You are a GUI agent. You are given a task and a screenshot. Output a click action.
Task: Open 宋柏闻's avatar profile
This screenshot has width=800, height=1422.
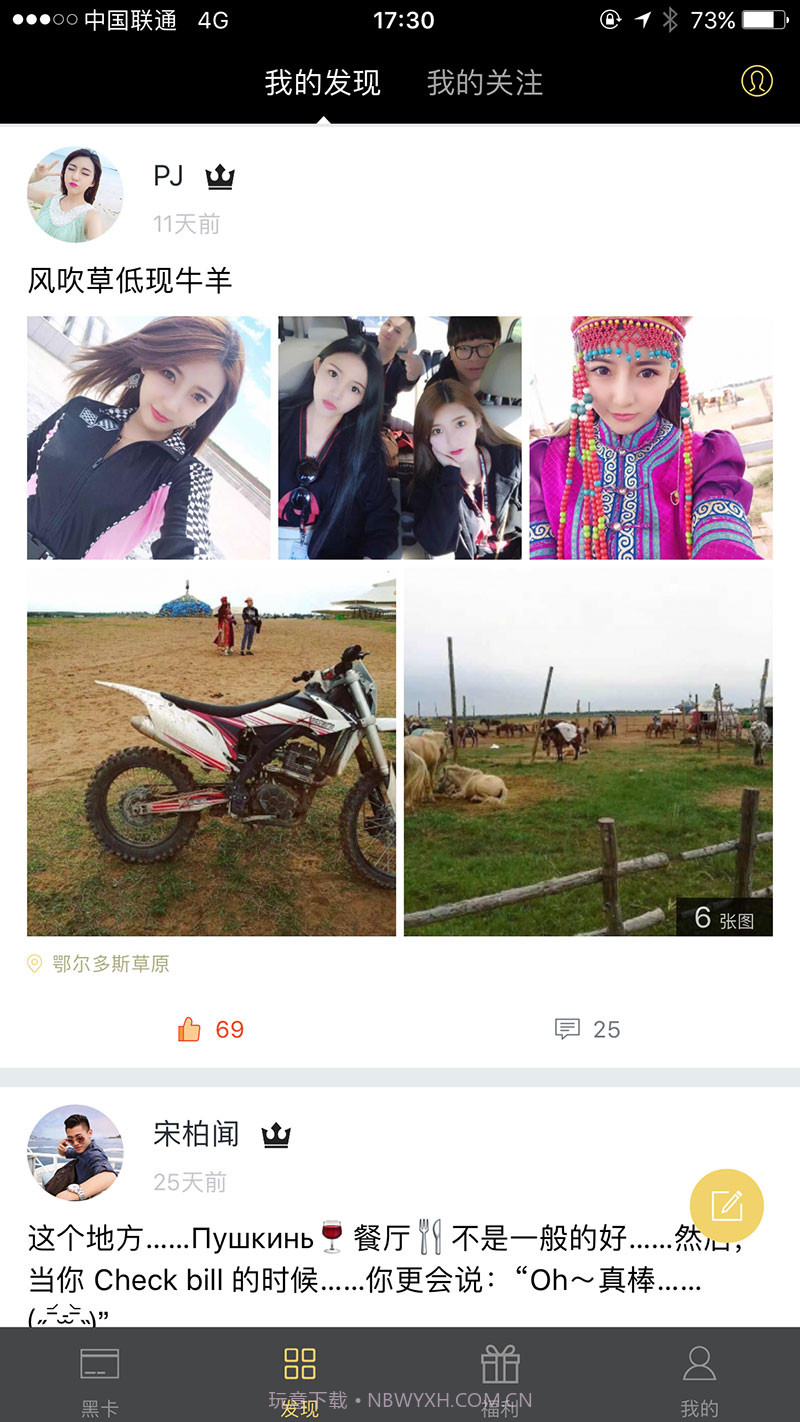[75, 1153]
